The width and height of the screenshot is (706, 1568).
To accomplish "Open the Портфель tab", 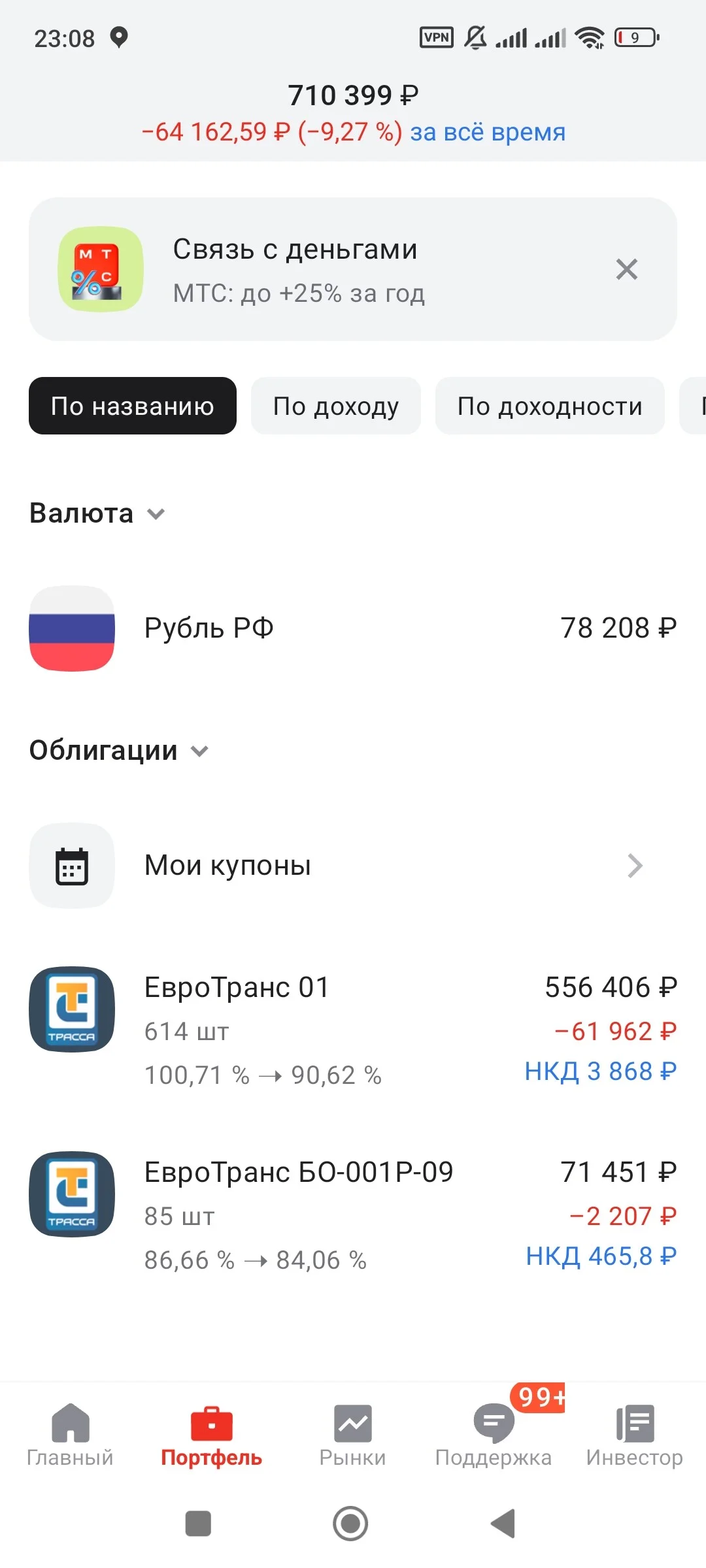I will [x=211, y=1434].
